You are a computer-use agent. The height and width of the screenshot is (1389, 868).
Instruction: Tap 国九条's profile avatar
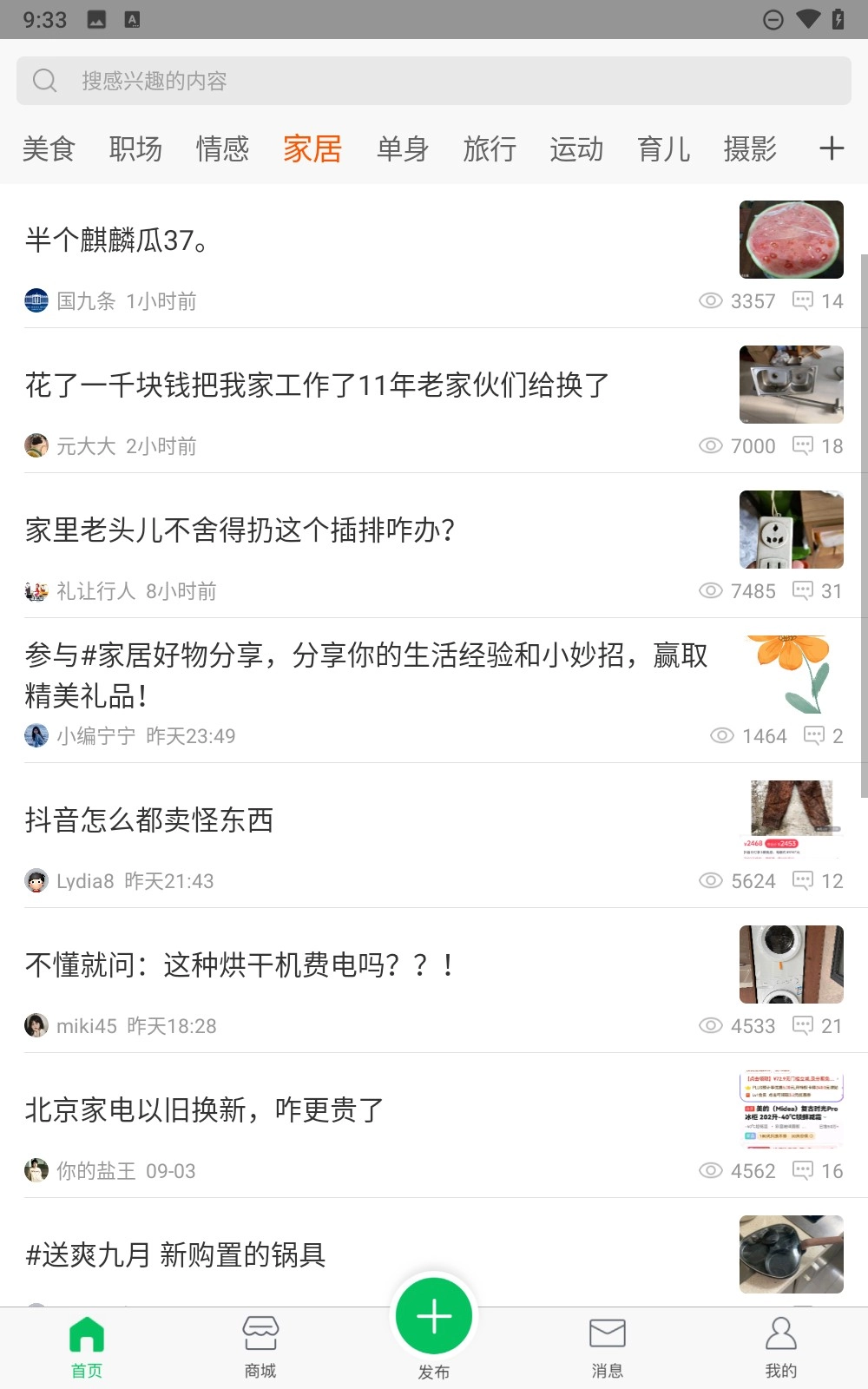[x=36, y=300]
